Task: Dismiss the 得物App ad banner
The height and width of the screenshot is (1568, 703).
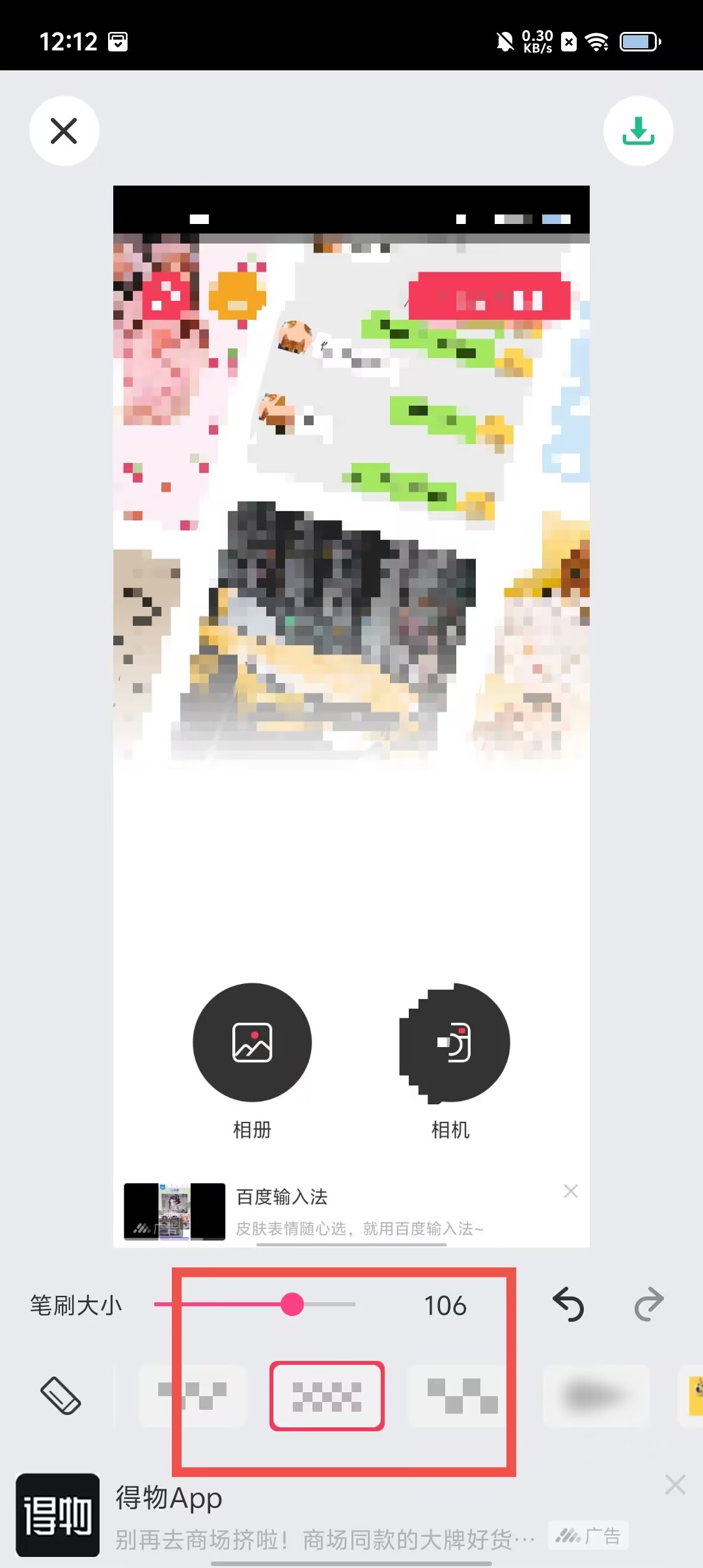Action: (675, 1485)
